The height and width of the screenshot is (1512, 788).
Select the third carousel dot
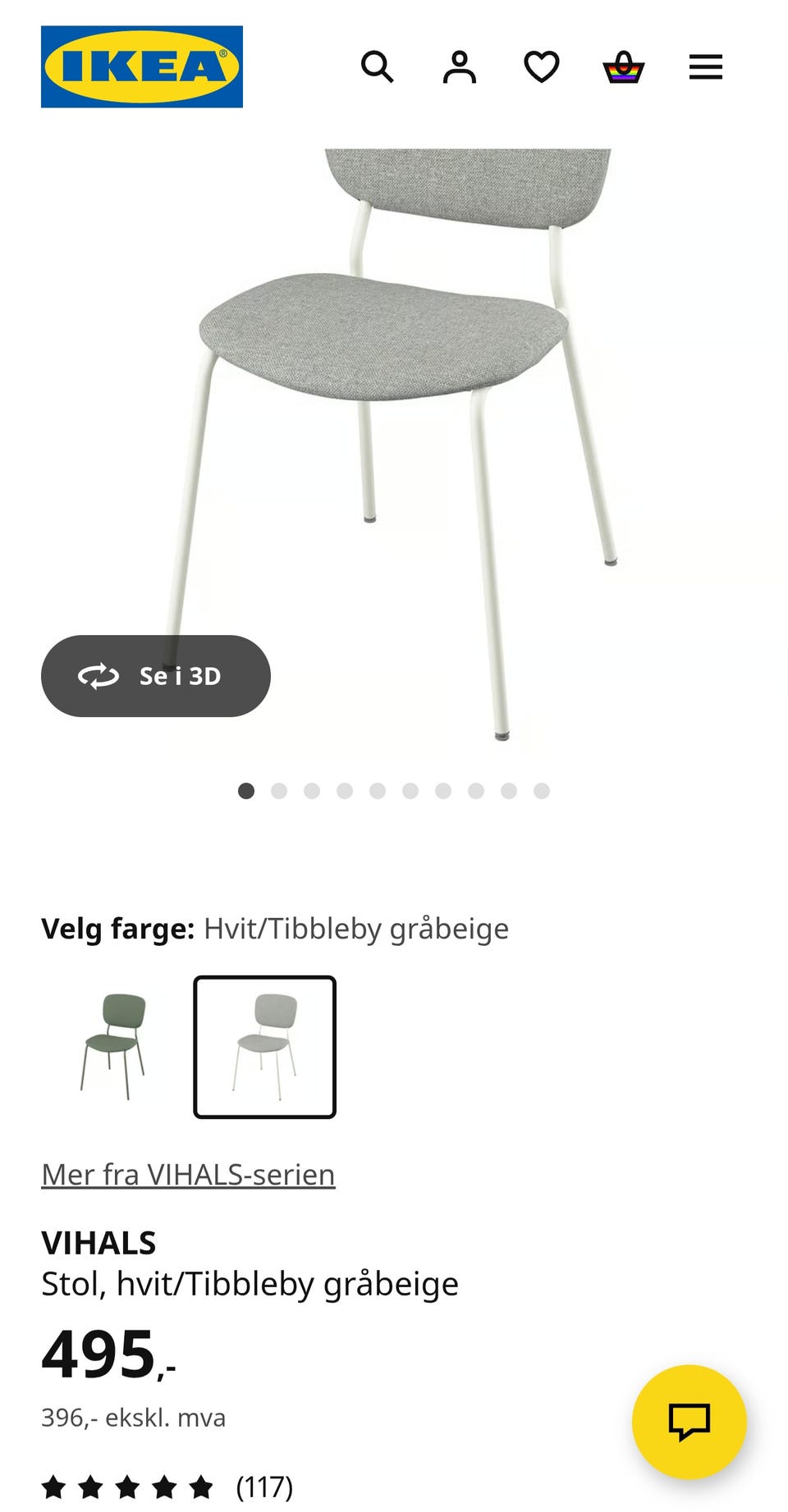(312, 791)
